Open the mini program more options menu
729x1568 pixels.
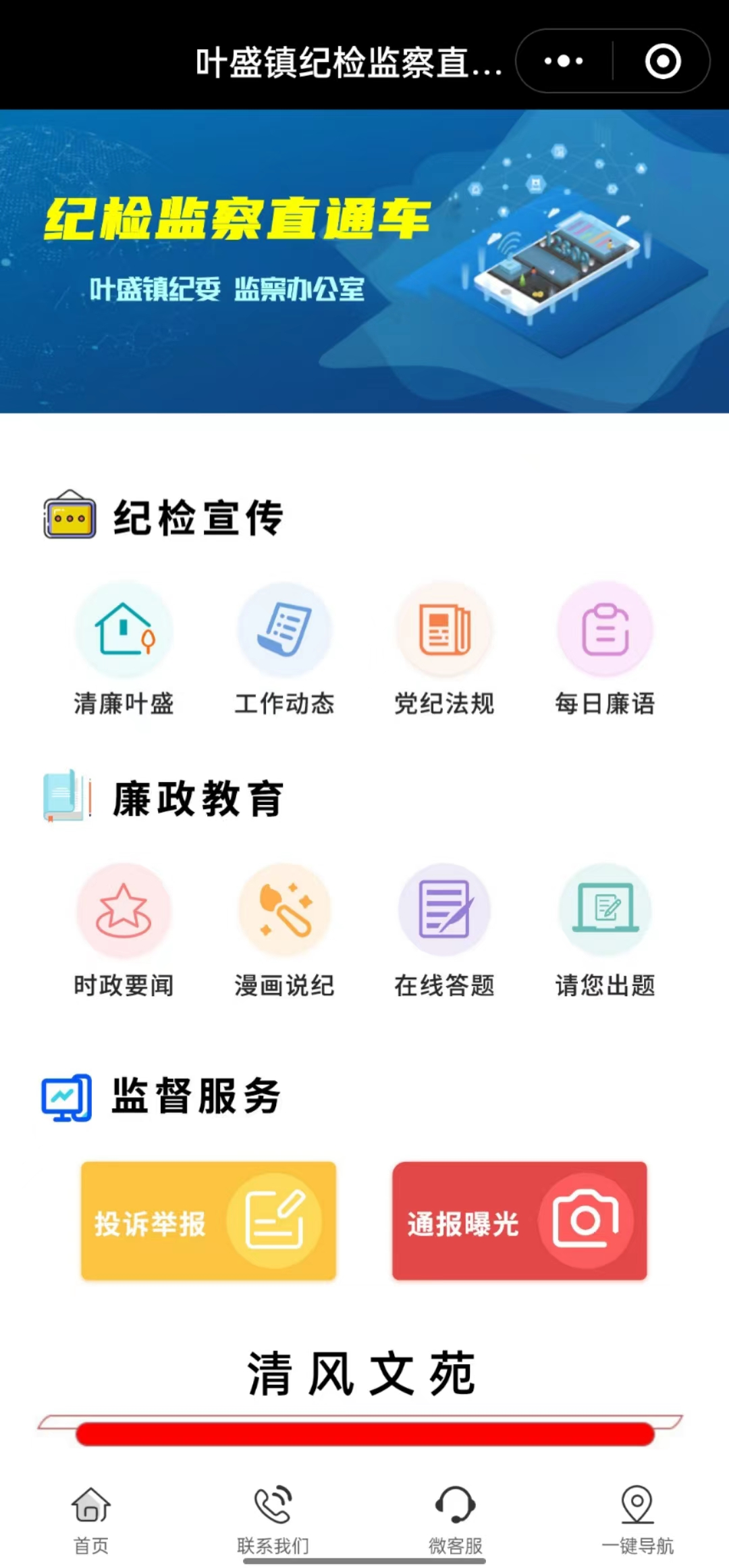[564, 61]
